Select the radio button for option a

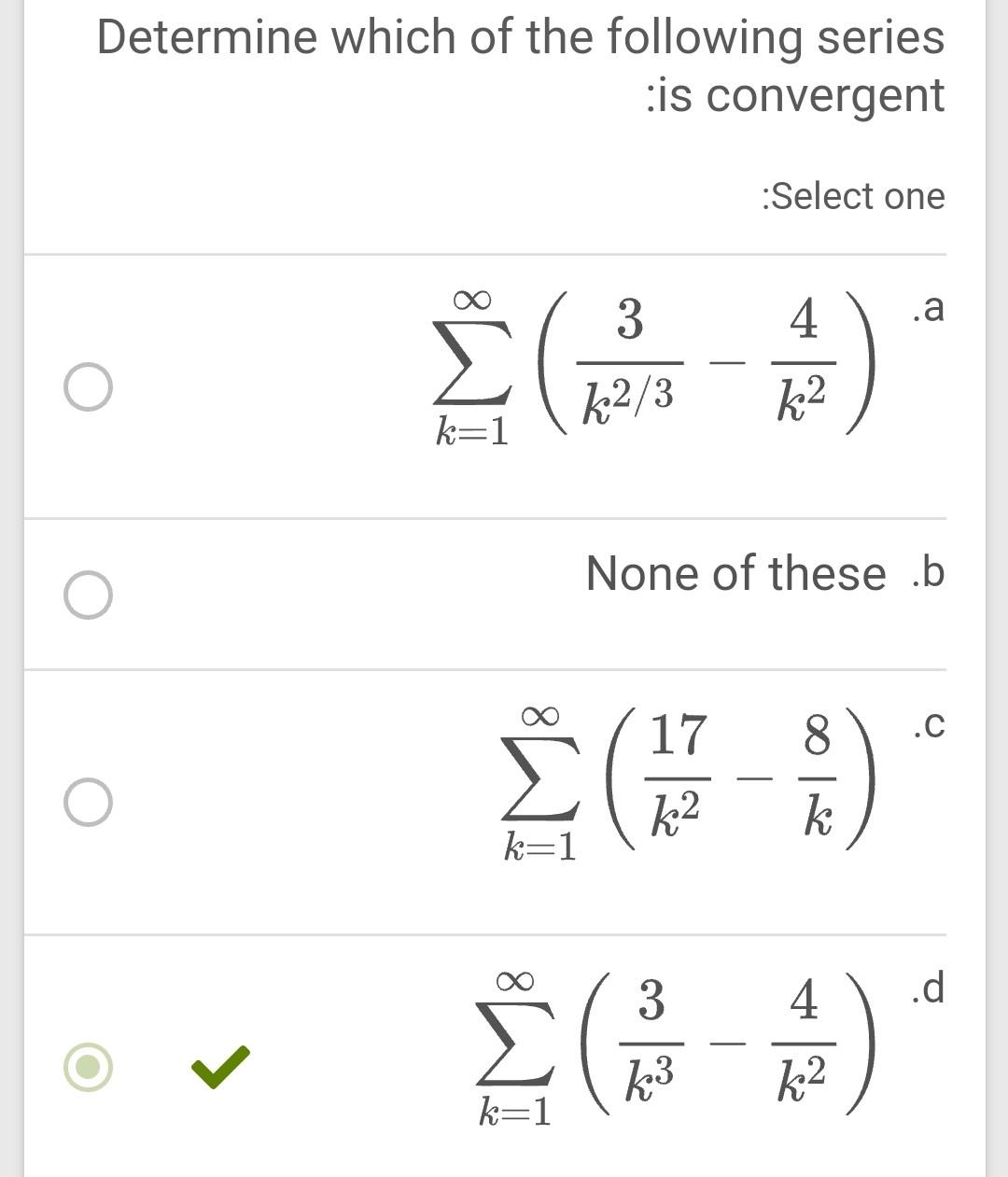[x=89, y=387]
